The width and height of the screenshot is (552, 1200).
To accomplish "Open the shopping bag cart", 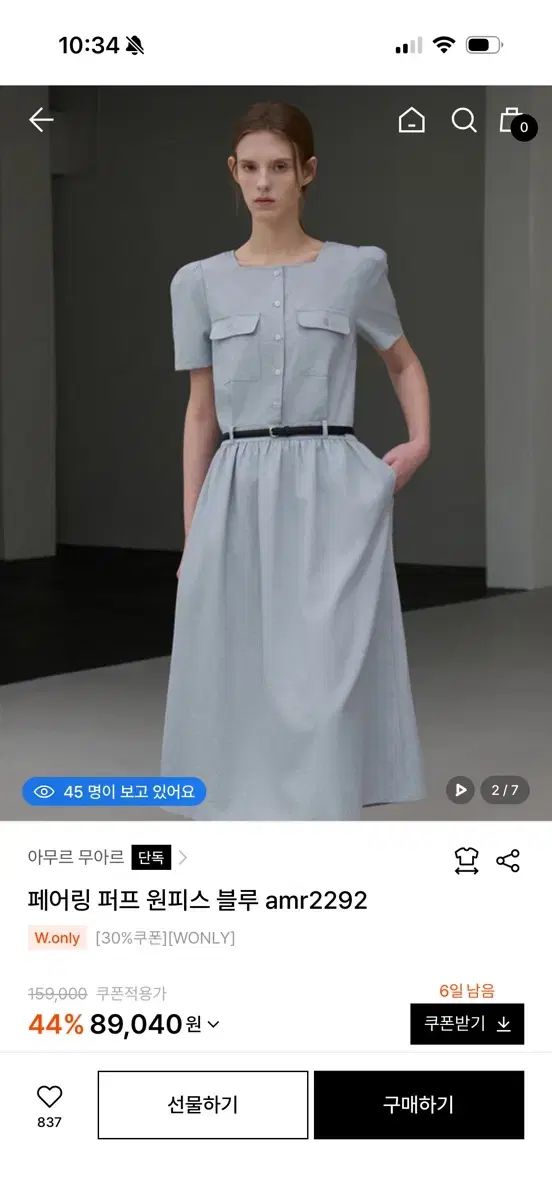I will (516, 122).
